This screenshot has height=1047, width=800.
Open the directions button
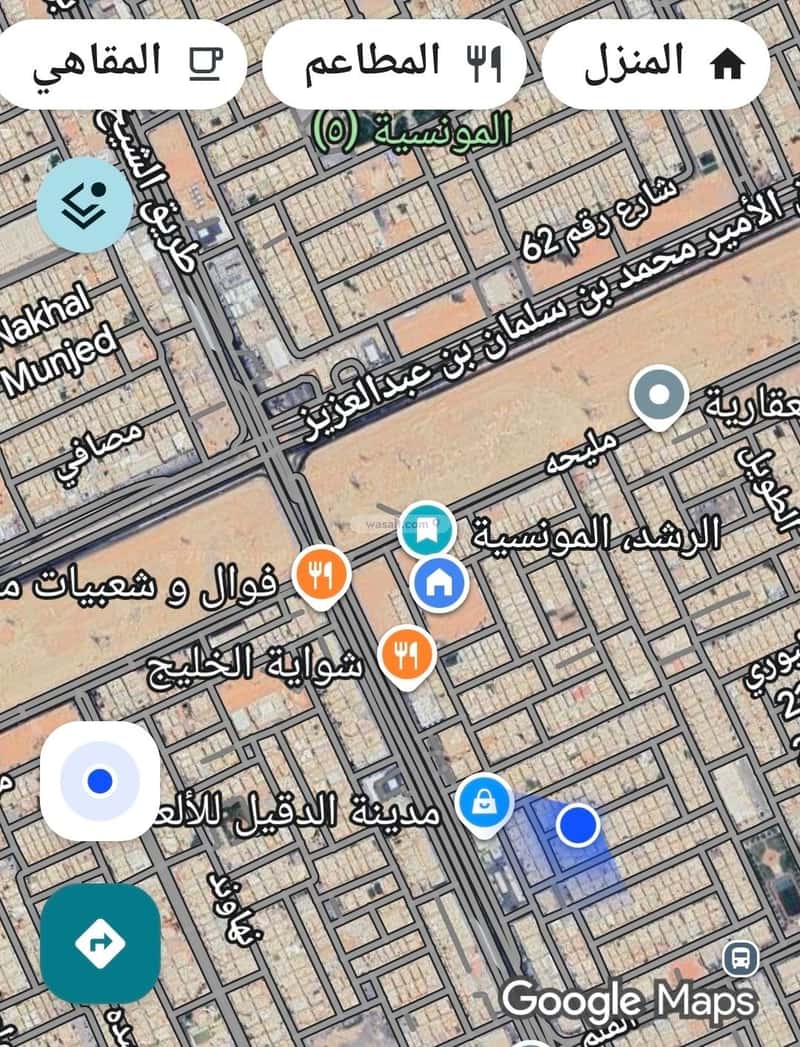point(100,943)
